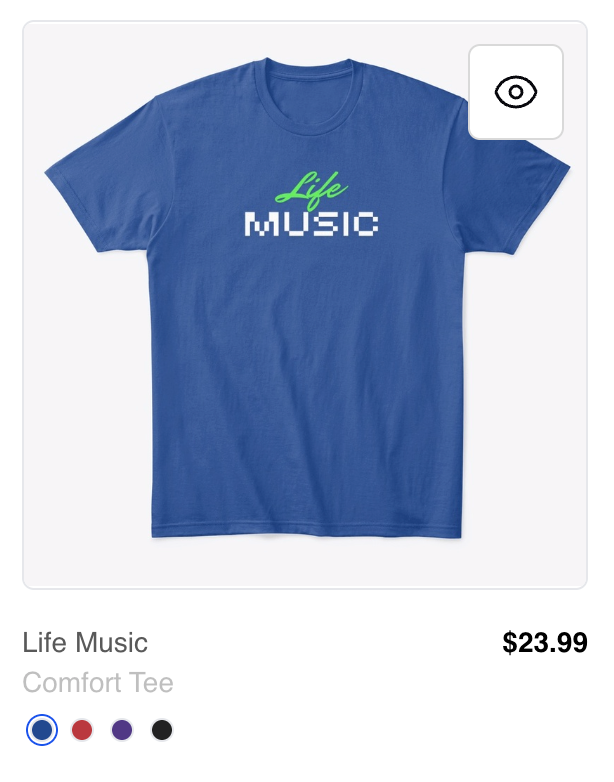Switch to the black color swatch
This screenshot has height=782, width=614.
coord(162,730)
